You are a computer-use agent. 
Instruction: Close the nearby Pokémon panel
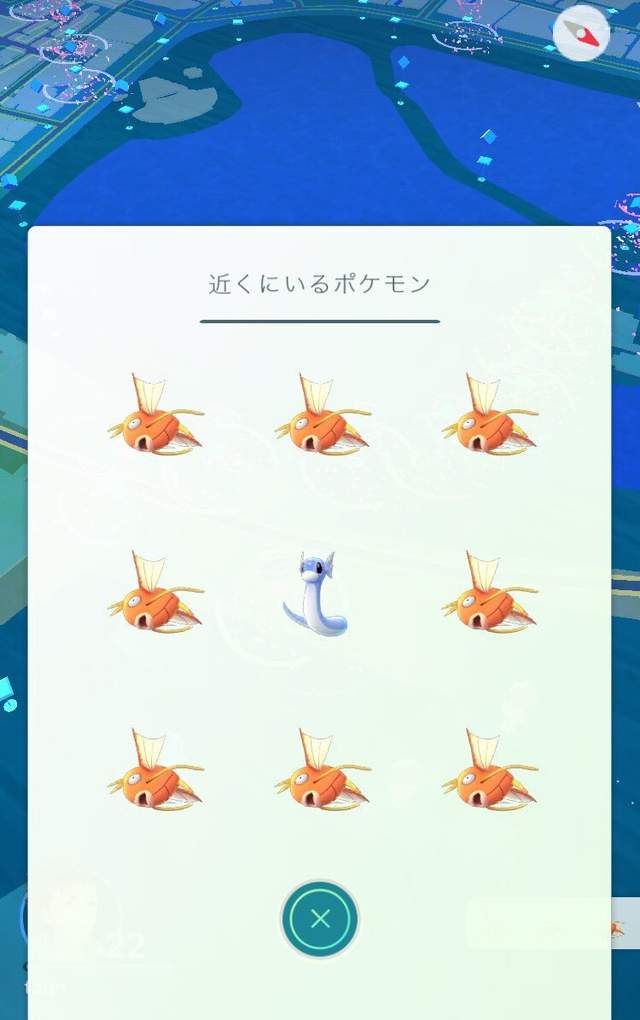pos(320,919)
